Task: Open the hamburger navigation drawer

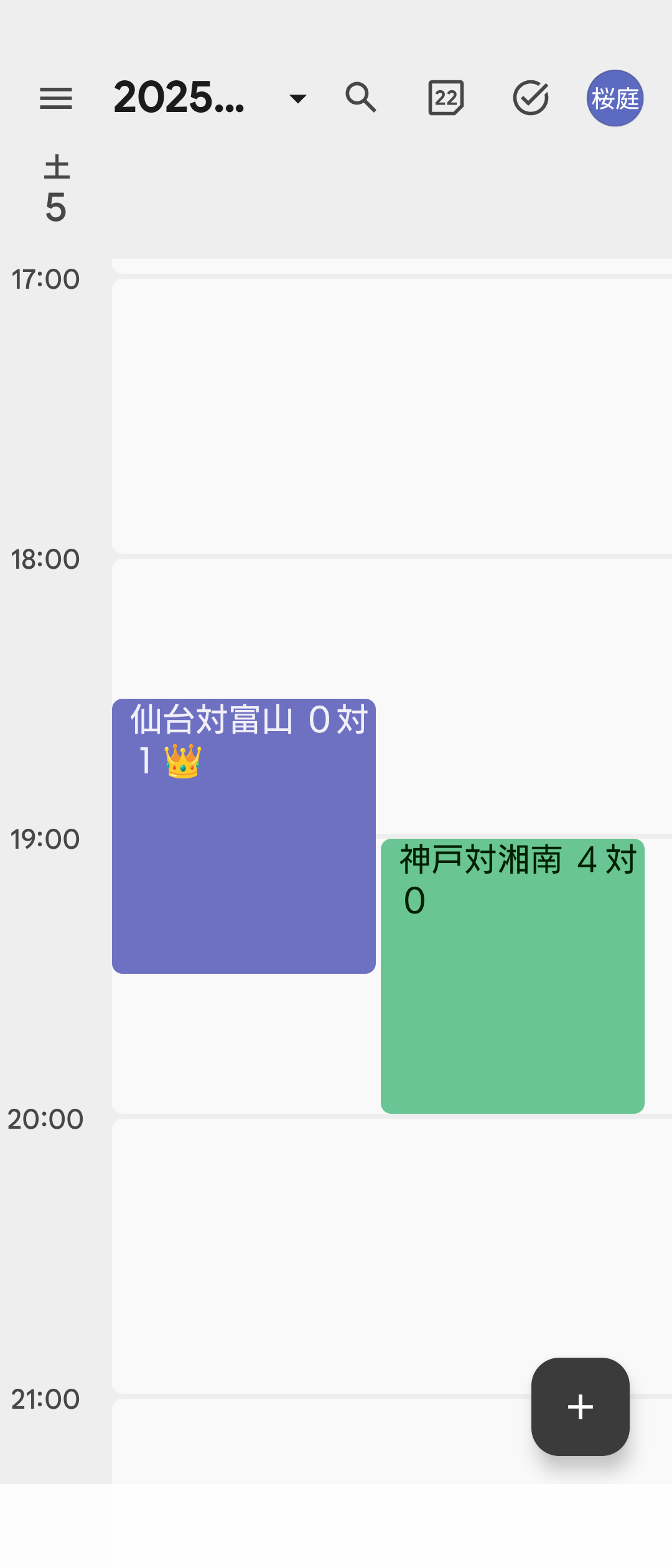Action: click(x=56, y=98)
